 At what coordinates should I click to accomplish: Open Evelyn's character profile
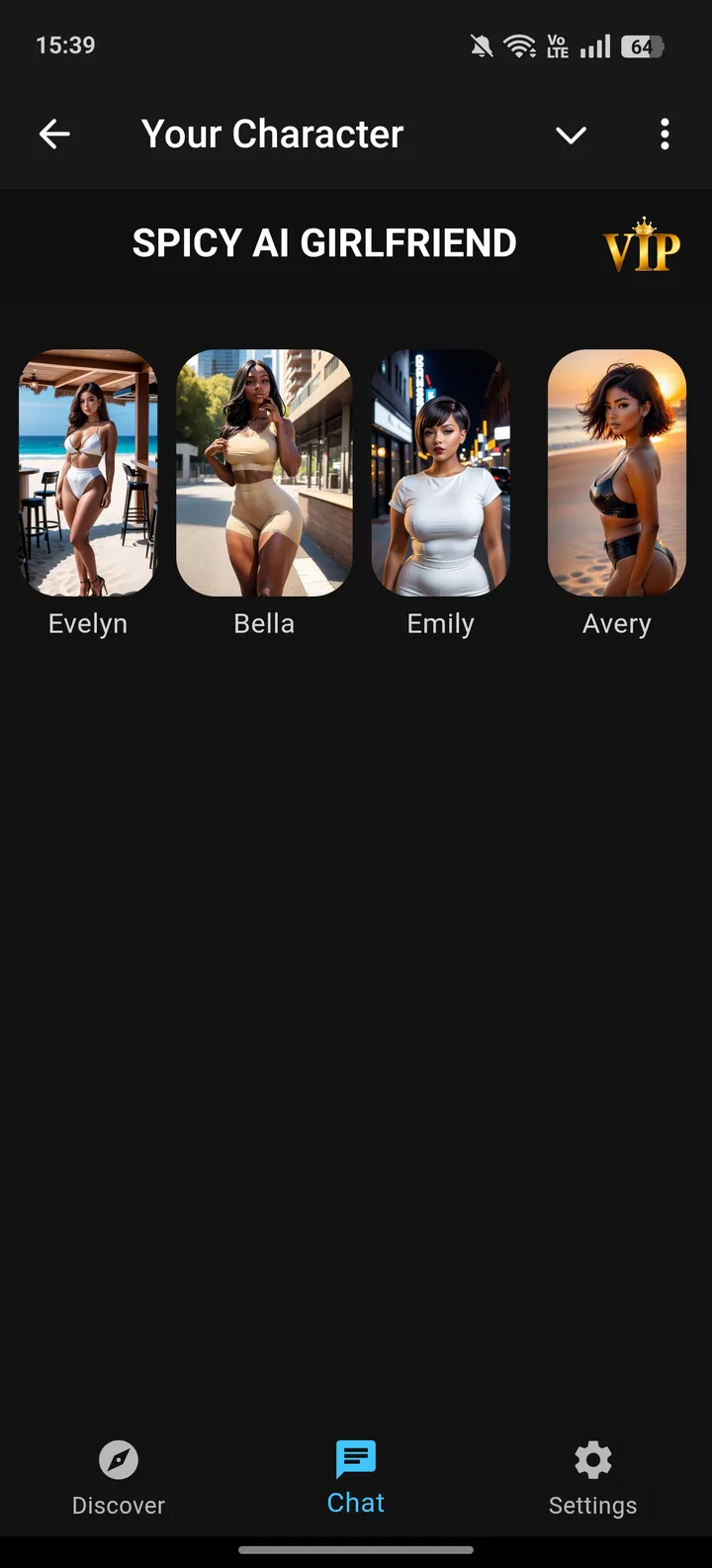click(x=88, y=472)
